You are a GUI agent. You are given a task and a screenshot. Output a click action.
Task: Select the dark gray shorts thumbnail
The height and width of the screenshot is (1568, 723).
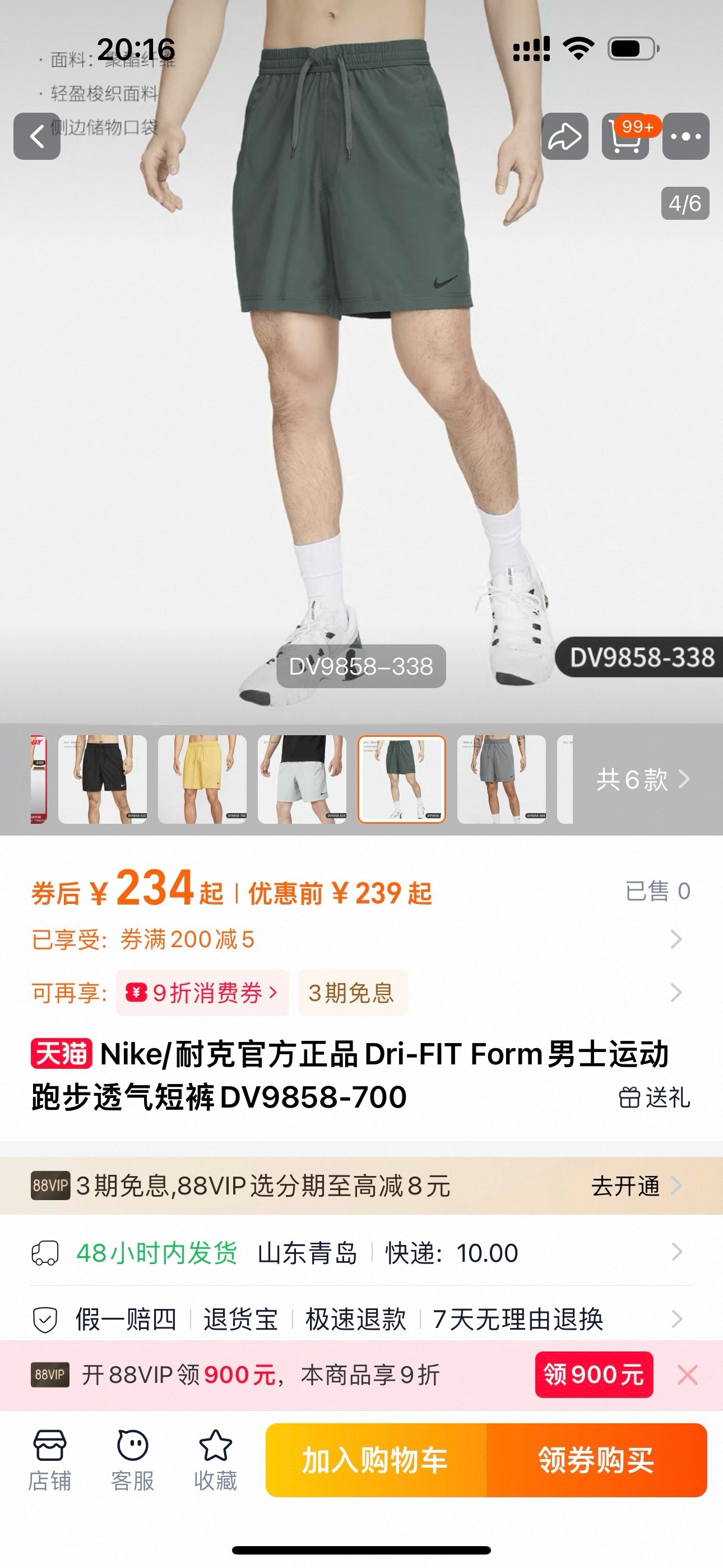(502, 779)
